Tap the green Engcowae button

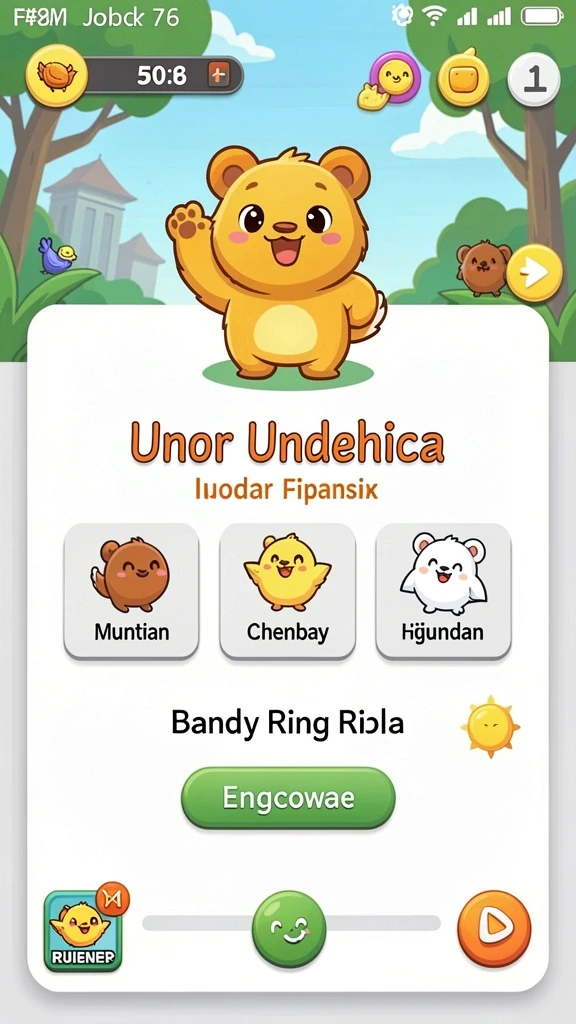point(288,798)
